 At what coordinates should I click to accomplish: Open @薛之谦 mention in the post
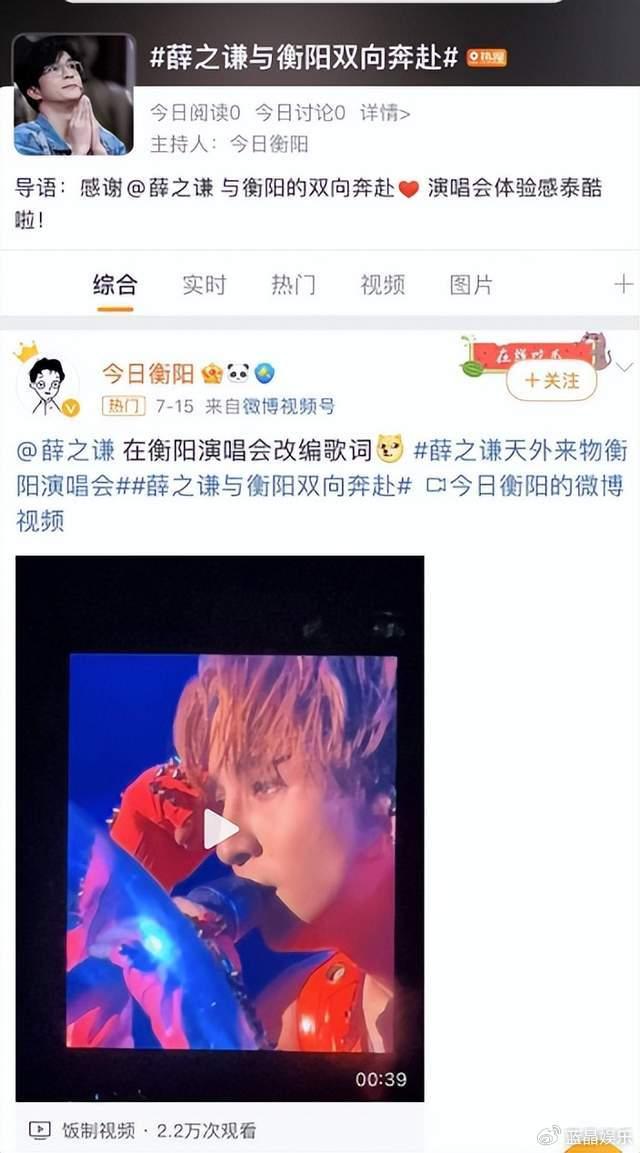click(x=65, y=450)
